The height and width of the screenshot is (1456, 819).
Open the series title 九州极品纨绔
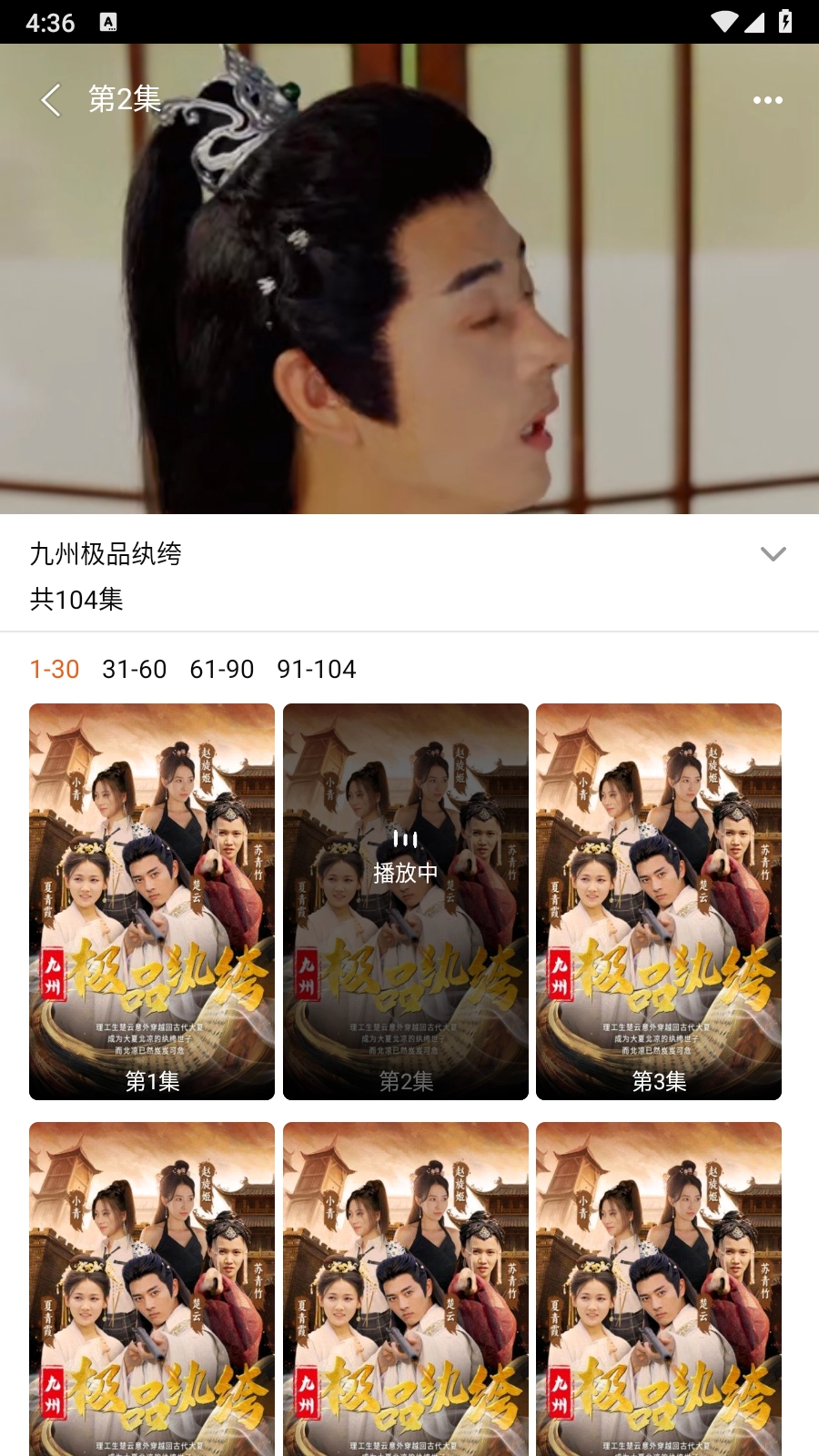pos(106,553)
